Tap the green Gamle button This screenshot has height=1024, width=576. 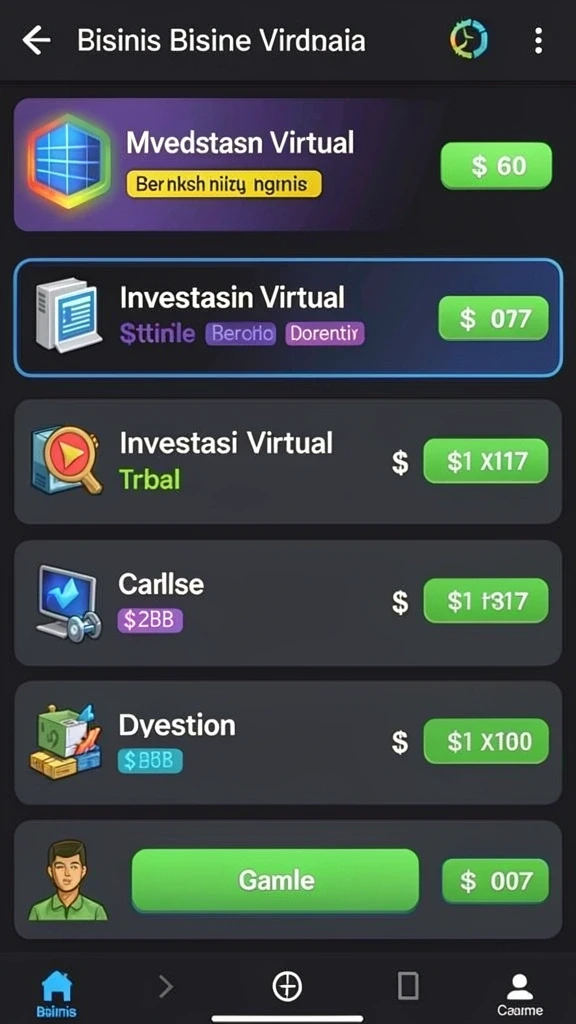pos(275,880)
